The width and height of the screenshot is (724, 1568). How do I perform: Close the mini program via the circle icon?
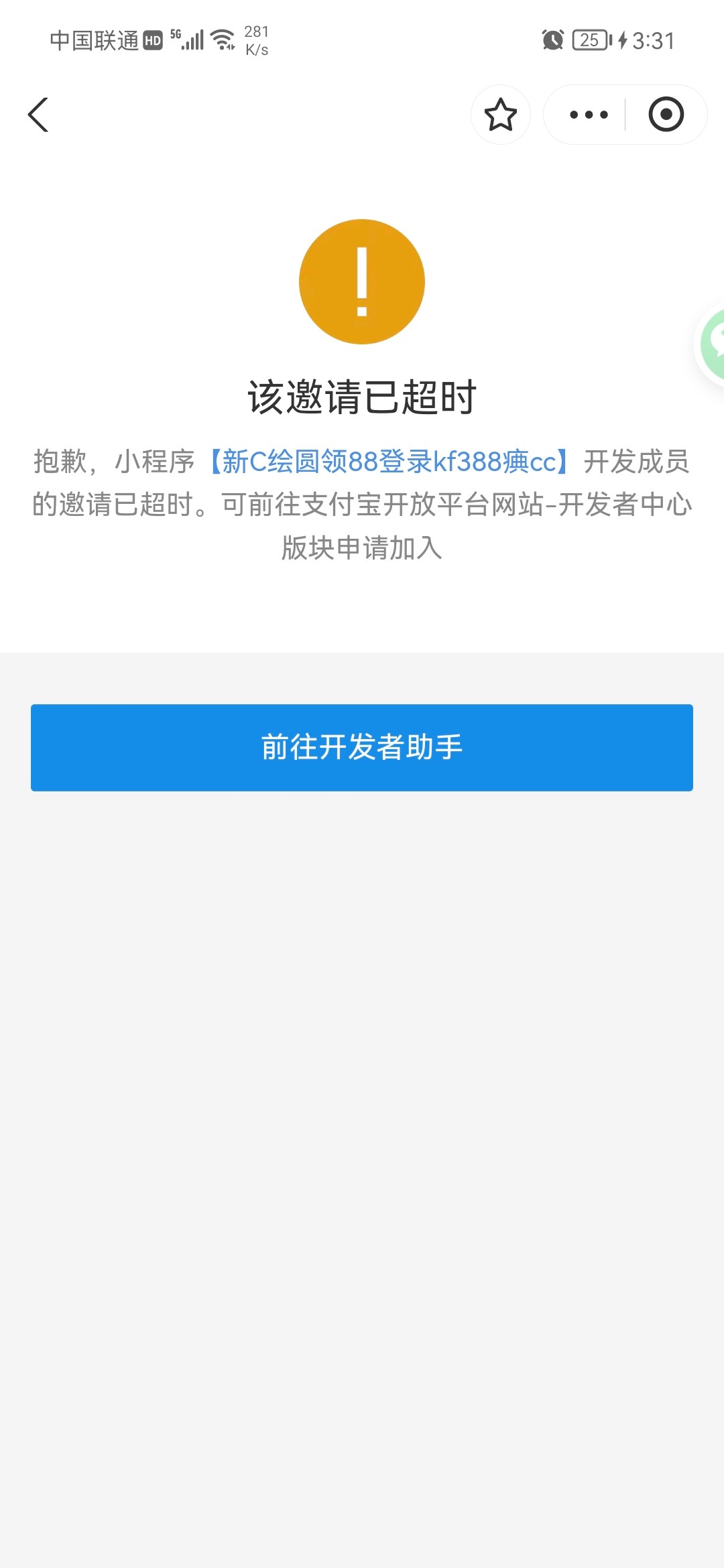[666, 115]
